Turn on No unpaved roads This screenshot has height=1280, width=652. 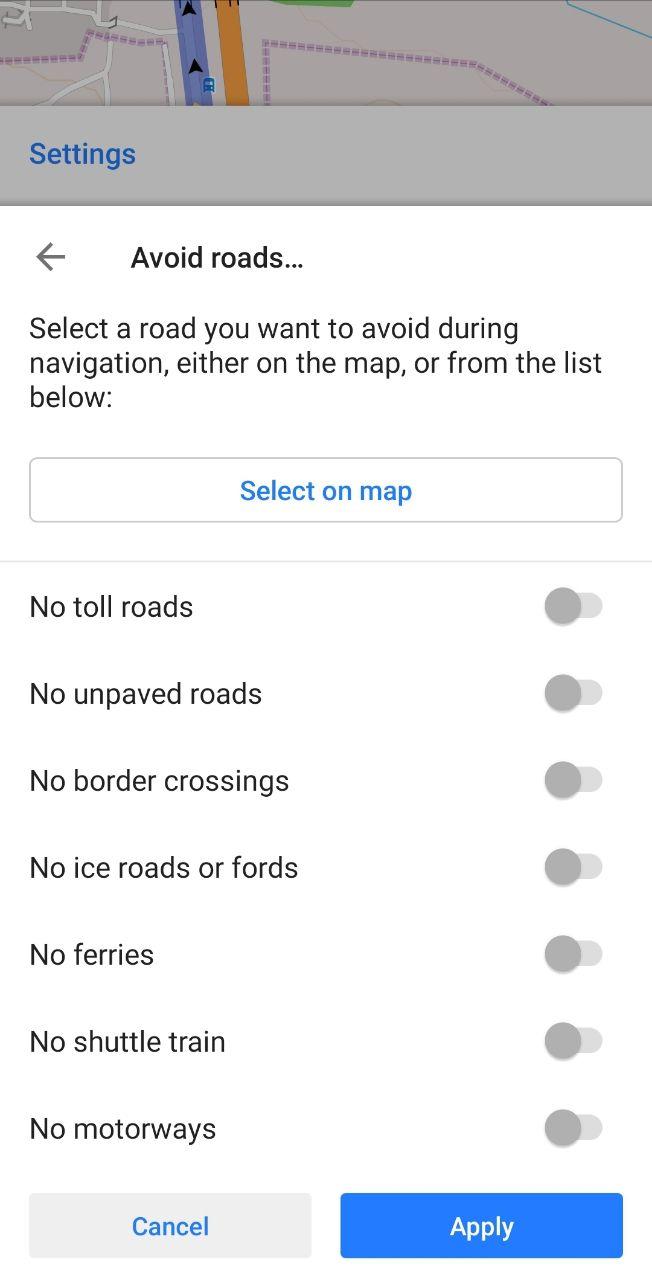coord(573,693)
